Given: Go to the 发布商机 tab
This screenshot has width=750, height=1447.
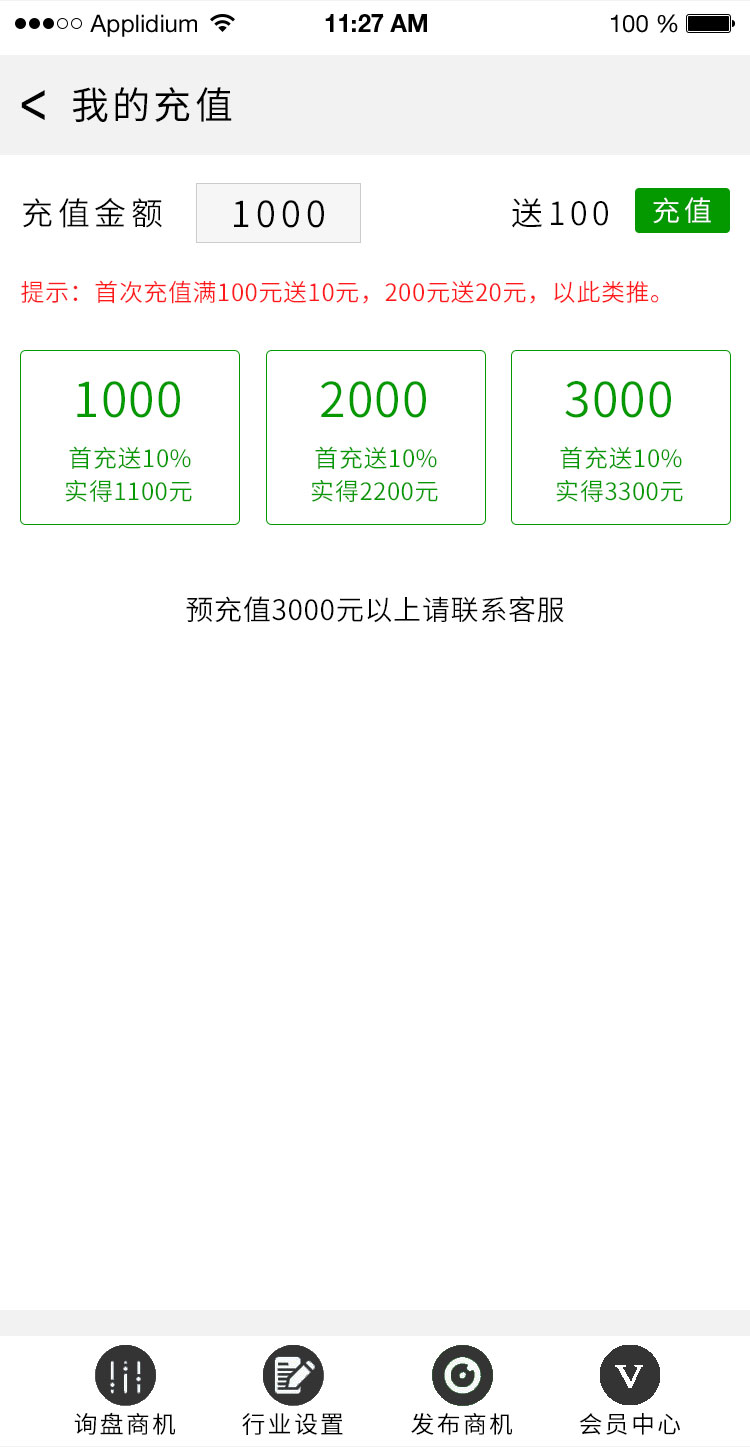Looking at the screenshot, I should [462, 1390].
